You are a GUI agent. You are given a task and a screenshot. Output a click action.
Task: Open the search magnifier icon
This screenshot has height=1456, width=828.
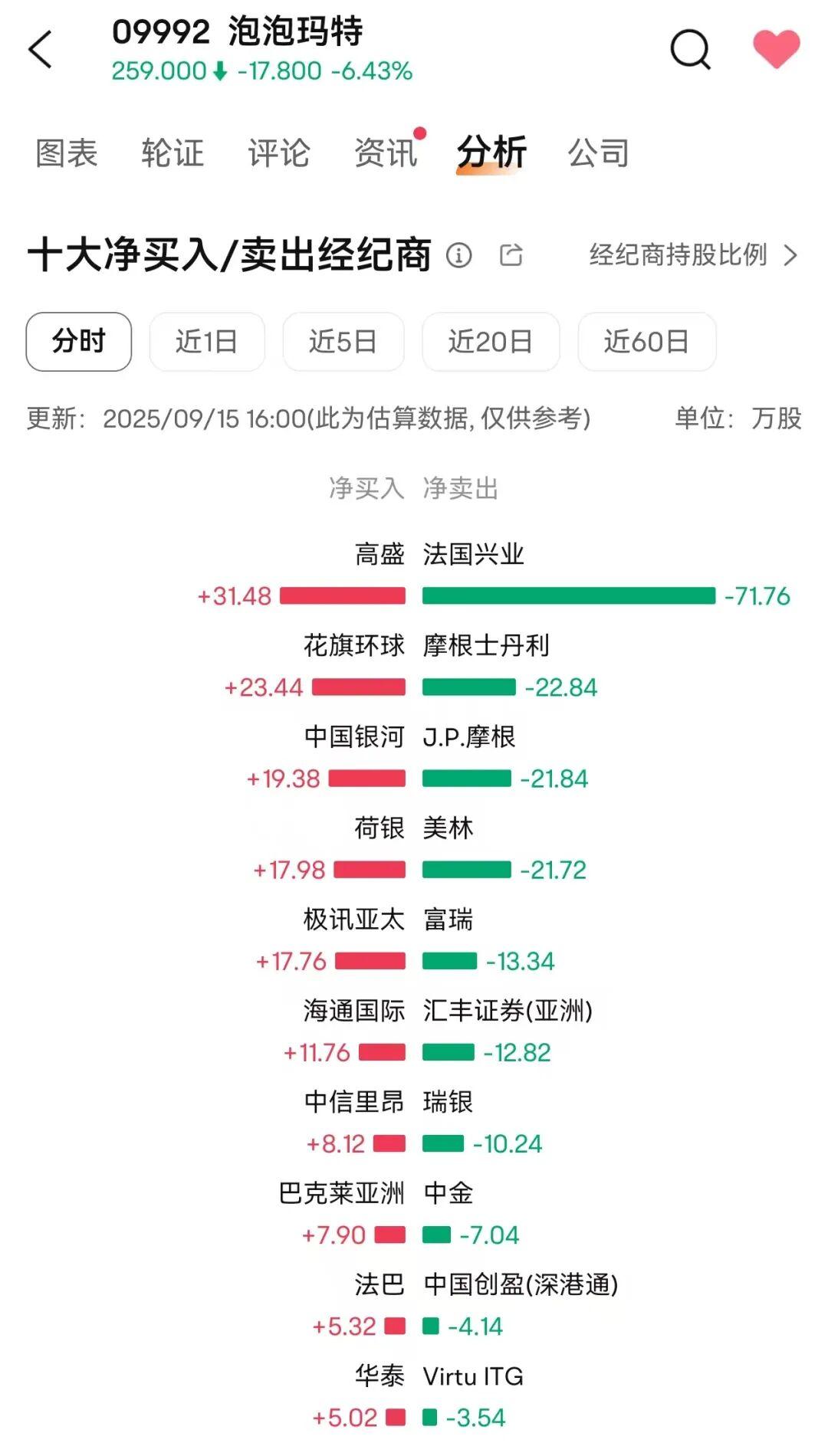click(x=691, y=50)
